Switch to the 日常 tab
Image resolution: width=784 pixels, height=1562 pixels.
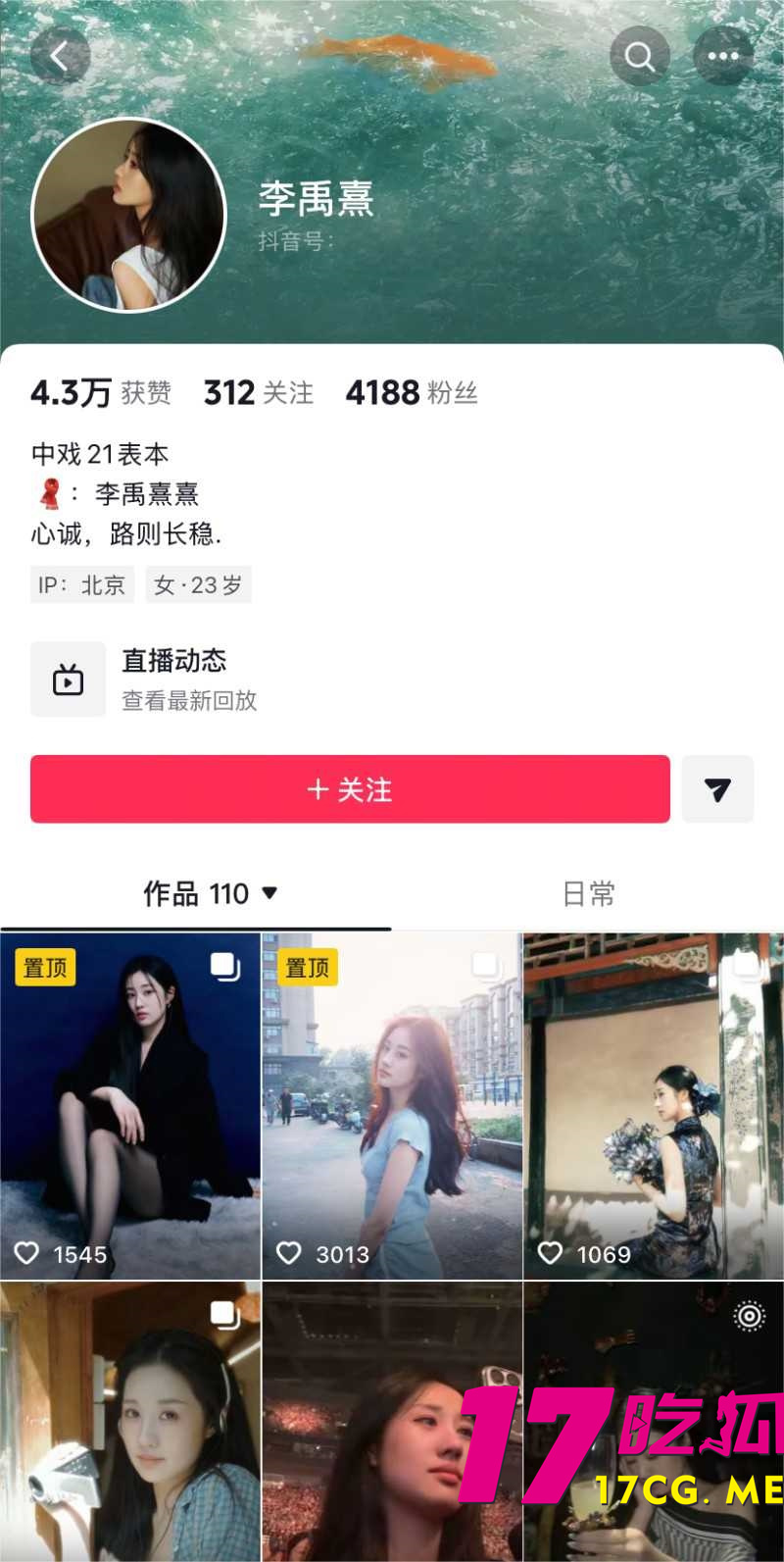[587, 893]
